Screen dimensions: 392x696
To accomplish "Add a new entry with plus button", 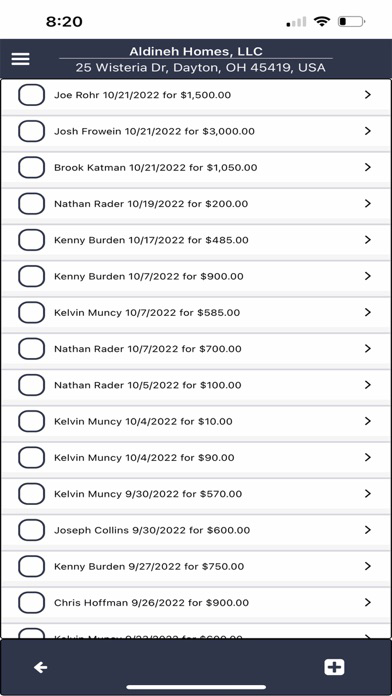I will (334, 667).
